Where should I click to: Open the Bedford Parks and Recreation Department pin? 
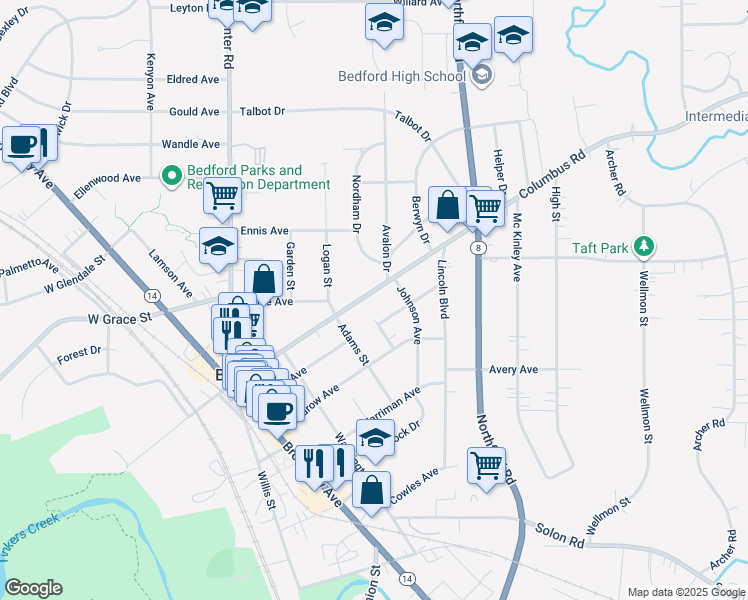point(171,177)
